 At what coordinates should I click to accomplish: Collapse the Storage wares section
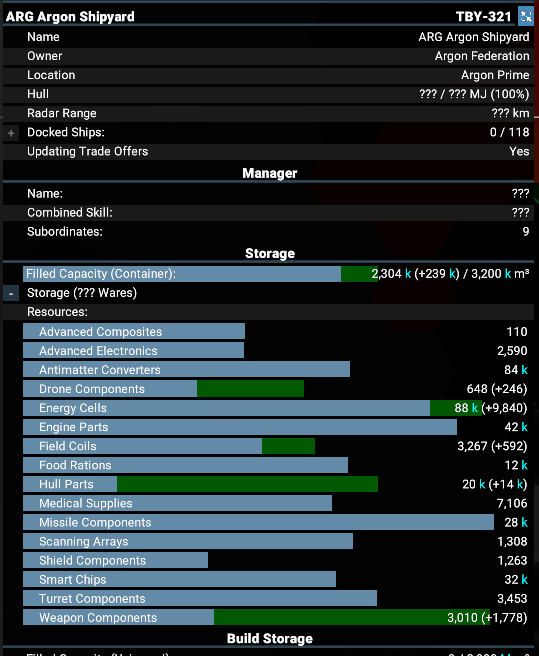coord(11,294)
